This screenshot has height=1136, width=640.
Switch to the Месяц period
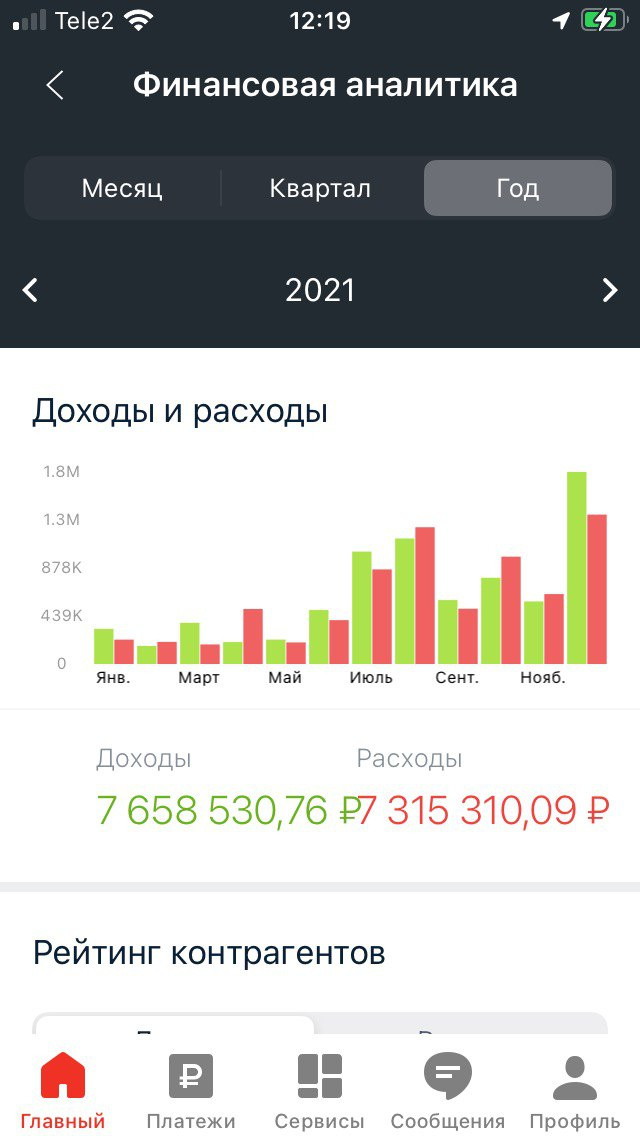[x=122, y=188]
